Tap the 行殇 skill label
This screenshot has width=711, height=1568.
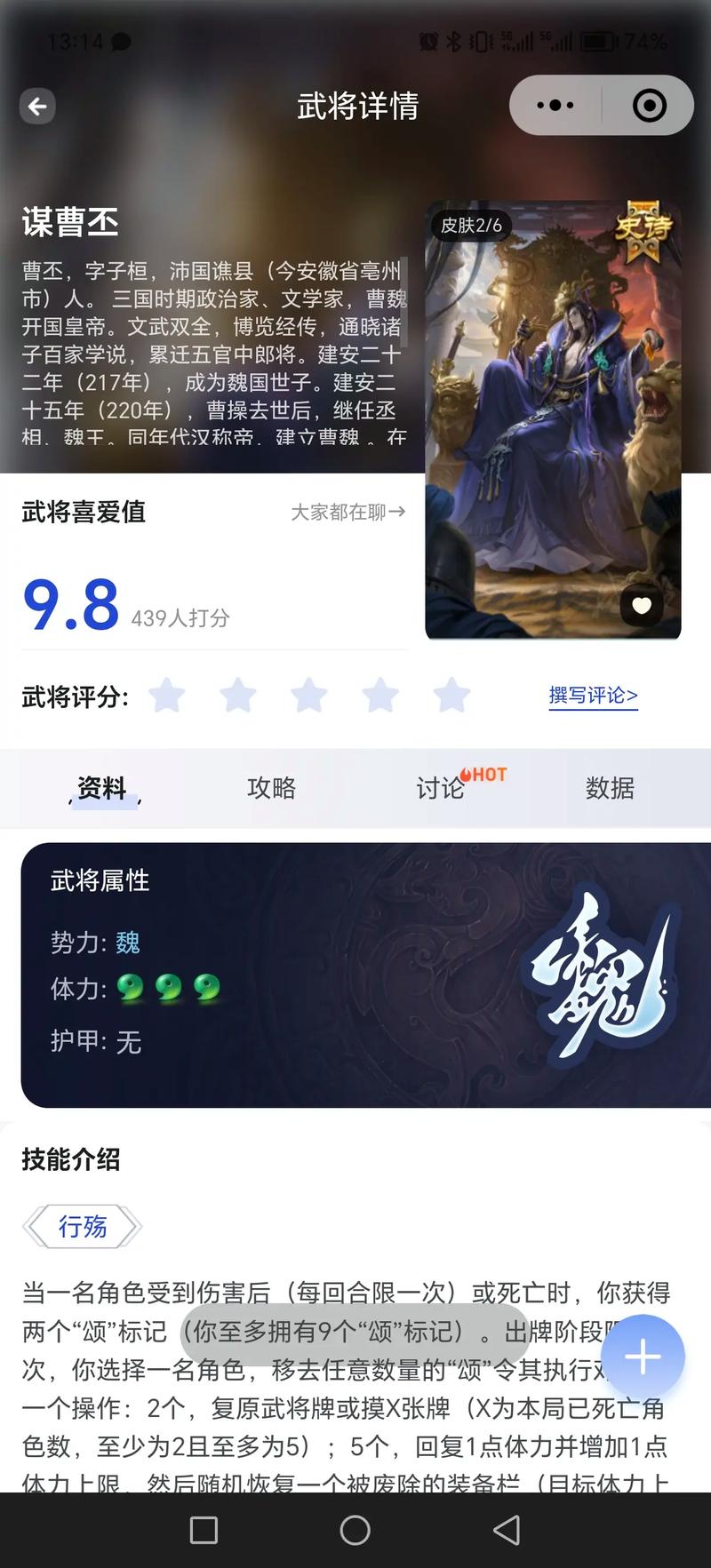tap(82, 1227)
